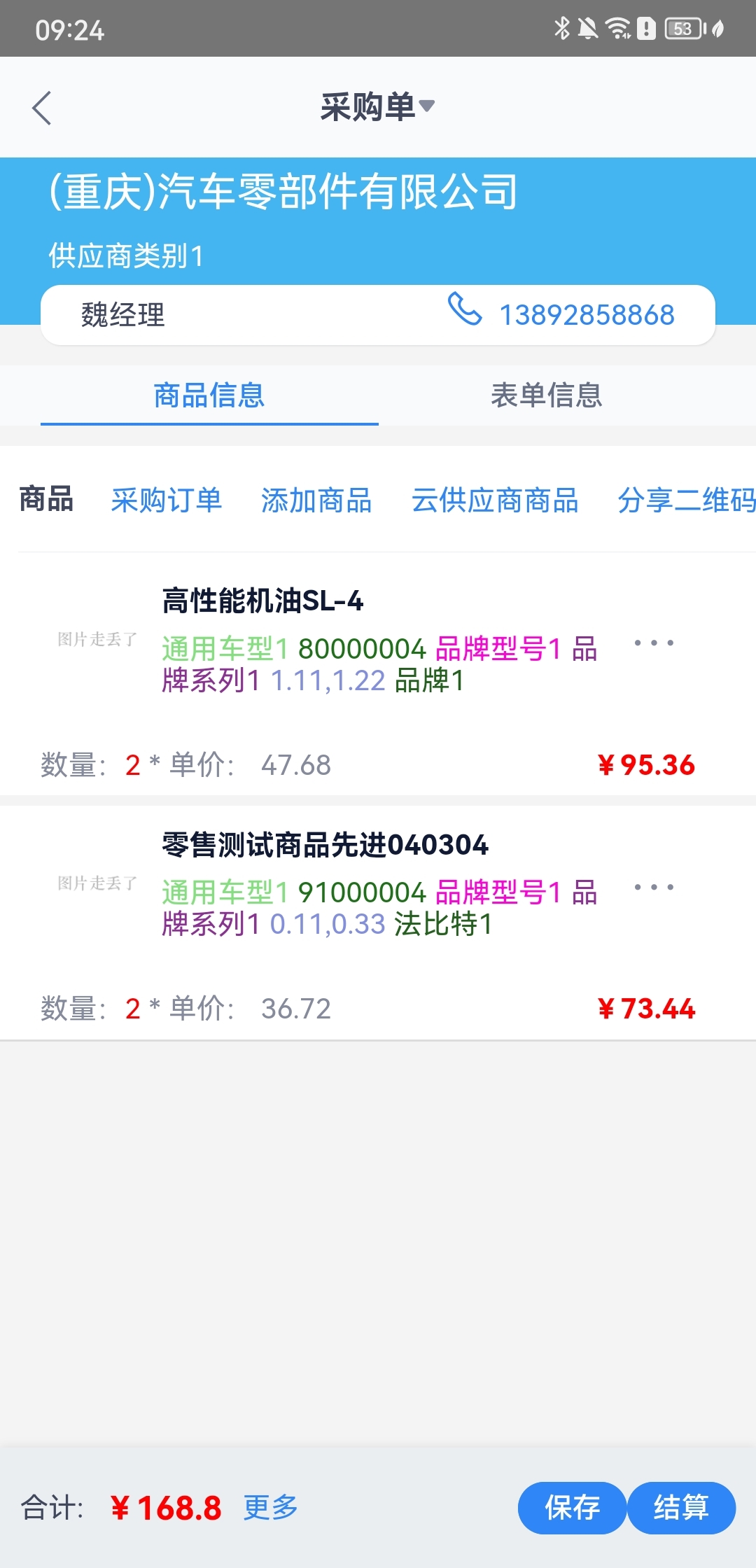Open more options for 零售测试商品先进040304
The image size is (756, 1568).
point(654,887)
